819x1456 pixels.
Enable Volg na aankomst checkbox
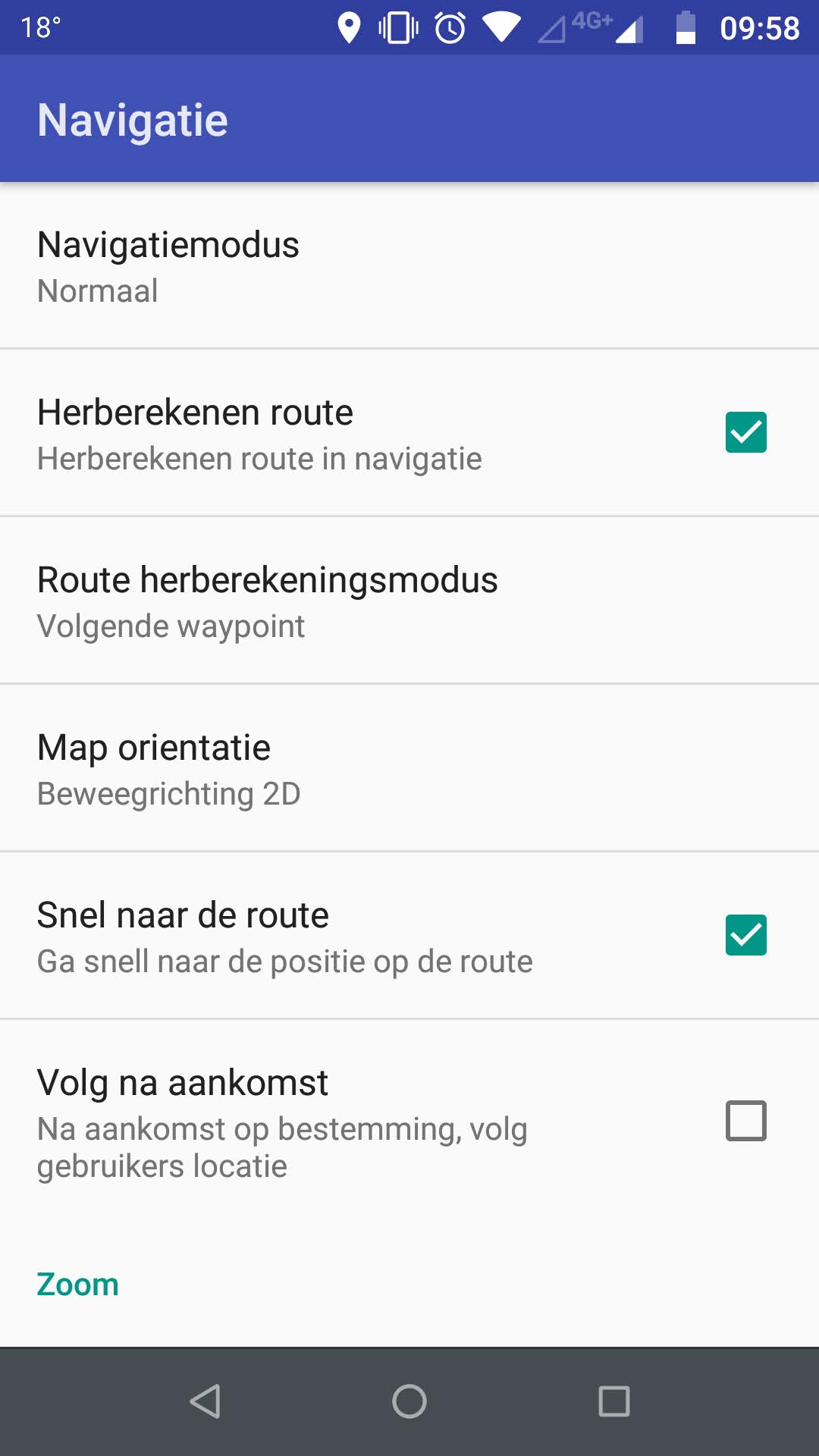tap(745, 1121)
